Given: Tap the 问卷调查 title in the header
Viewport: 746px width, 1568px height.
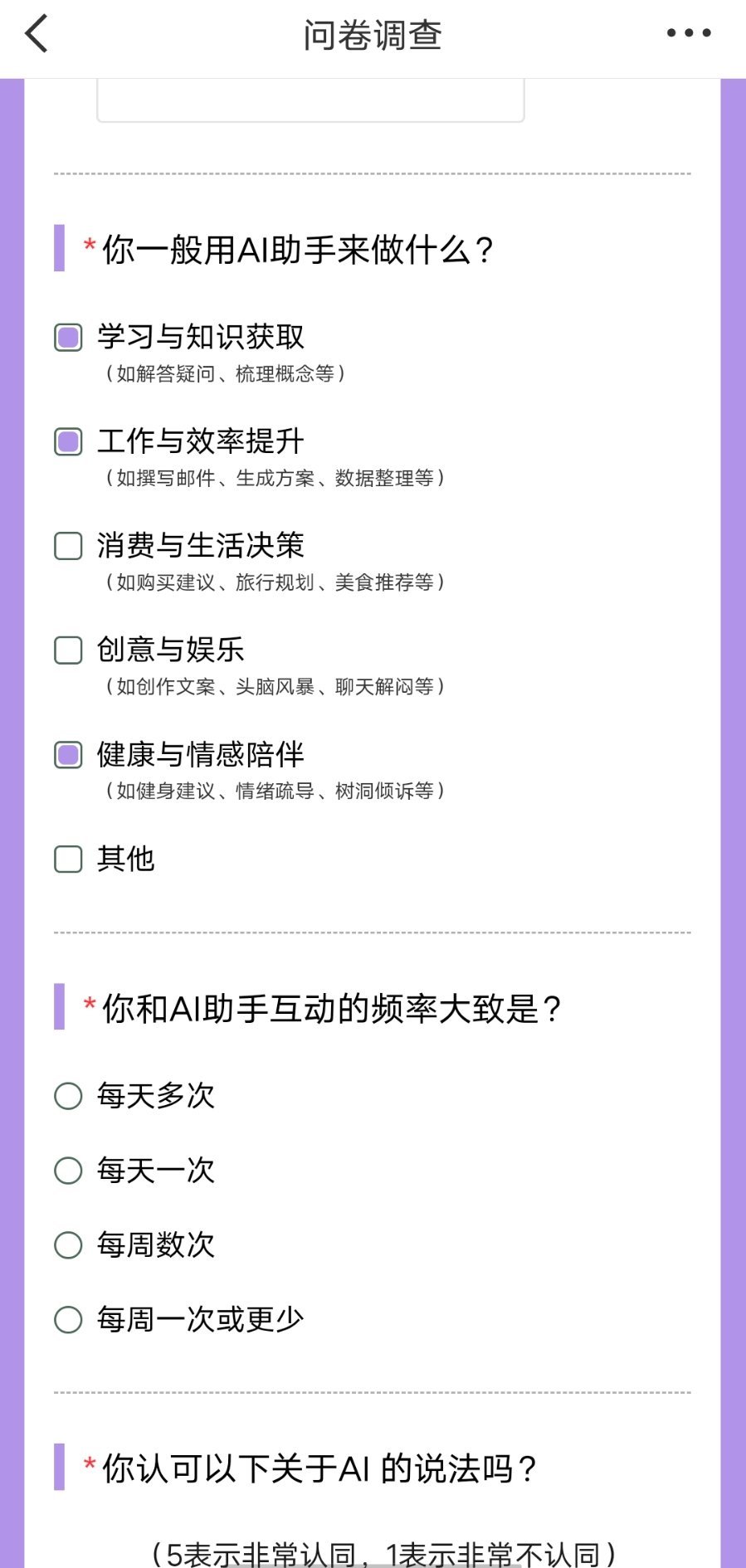Looking at the screenshot, I should 373,35.
